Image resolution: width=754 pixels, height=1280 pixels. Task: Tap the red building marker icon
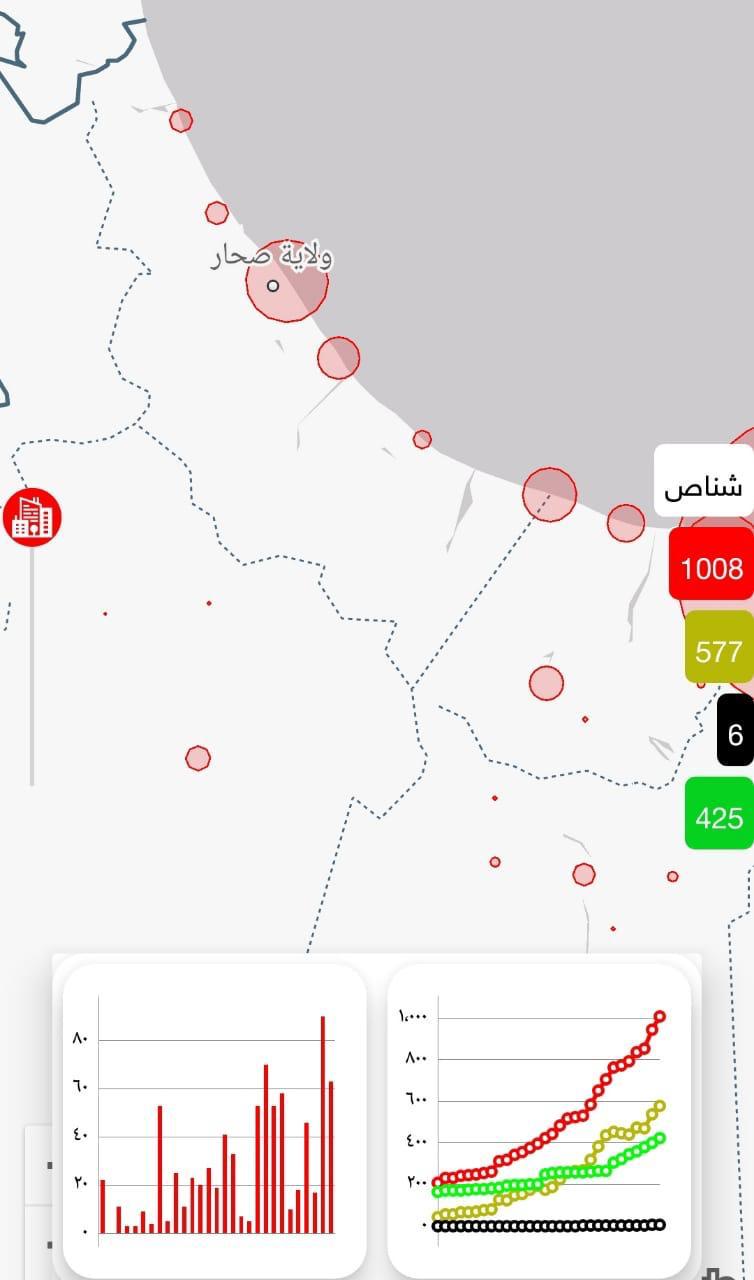[x=32, y=517]
